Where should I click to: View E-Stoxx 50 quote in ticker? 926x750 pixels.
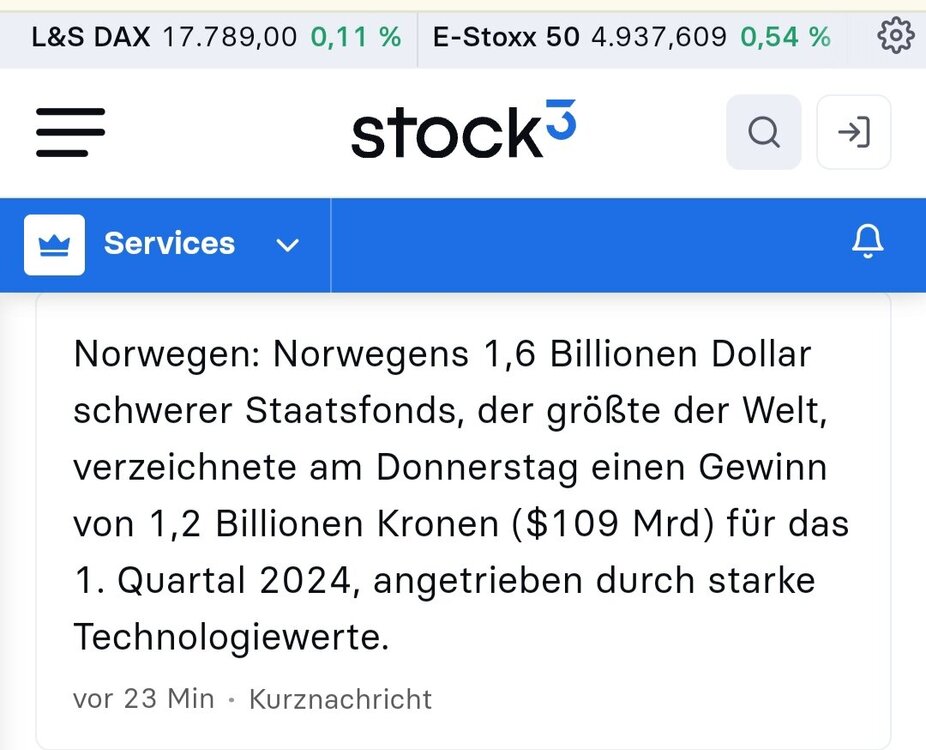[x=630, y=38]
